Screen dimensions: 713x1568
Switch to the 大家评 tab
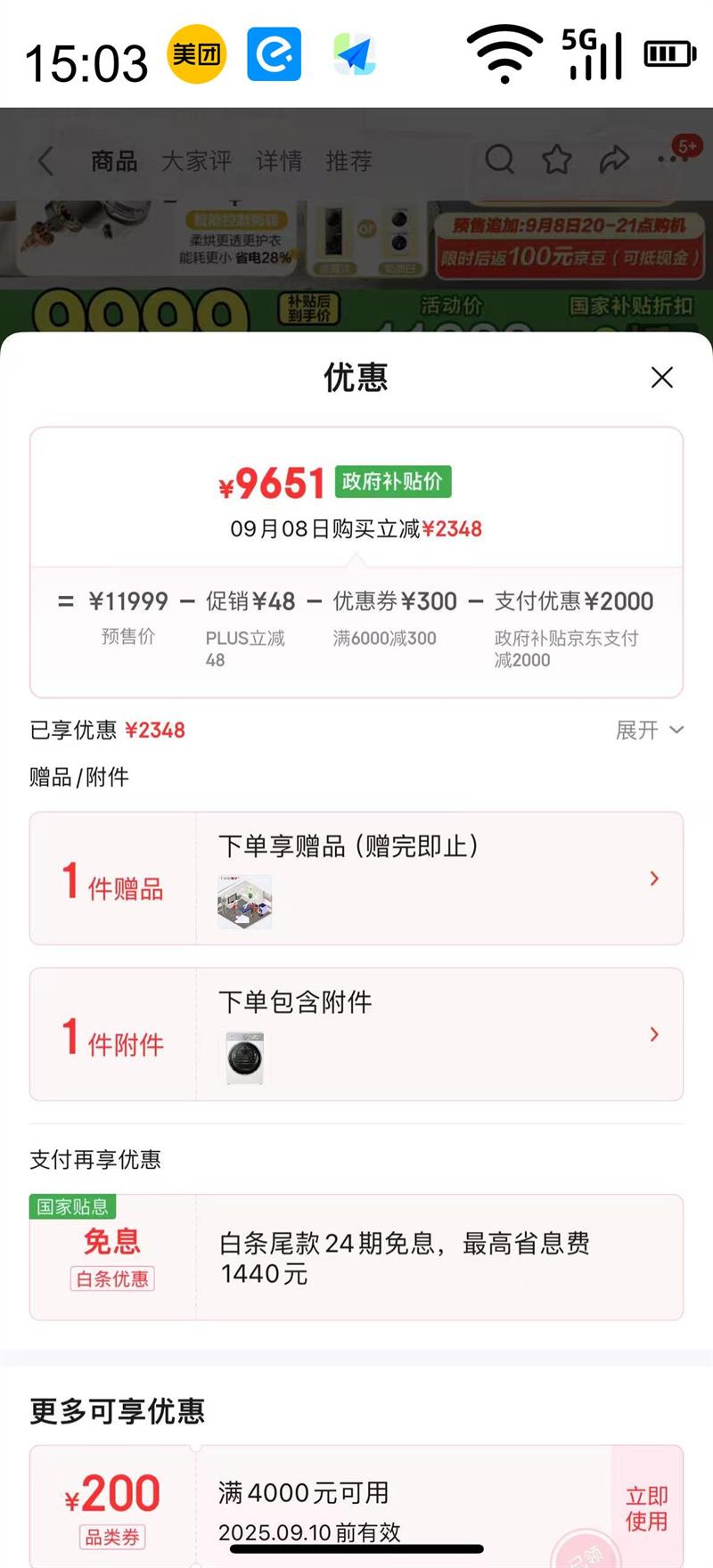point(197,160)
